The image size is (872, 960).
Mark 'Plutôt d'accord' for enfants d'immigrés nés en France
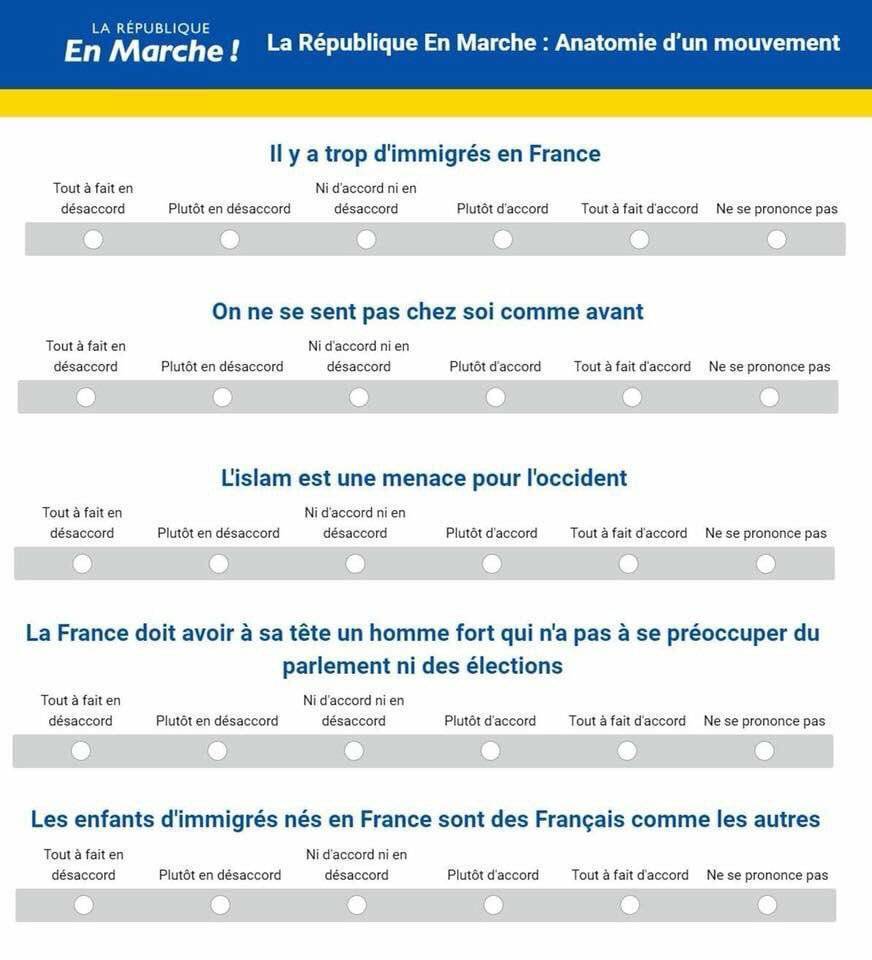(493, 905)
